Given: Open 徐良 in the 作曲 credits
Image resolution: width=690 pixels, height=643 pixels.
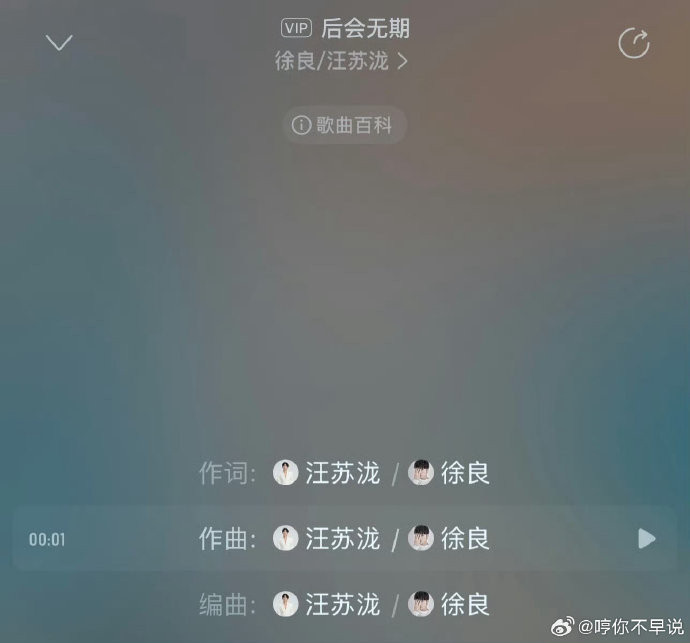Looking at the screenshot, I should [x=451, y=539].
